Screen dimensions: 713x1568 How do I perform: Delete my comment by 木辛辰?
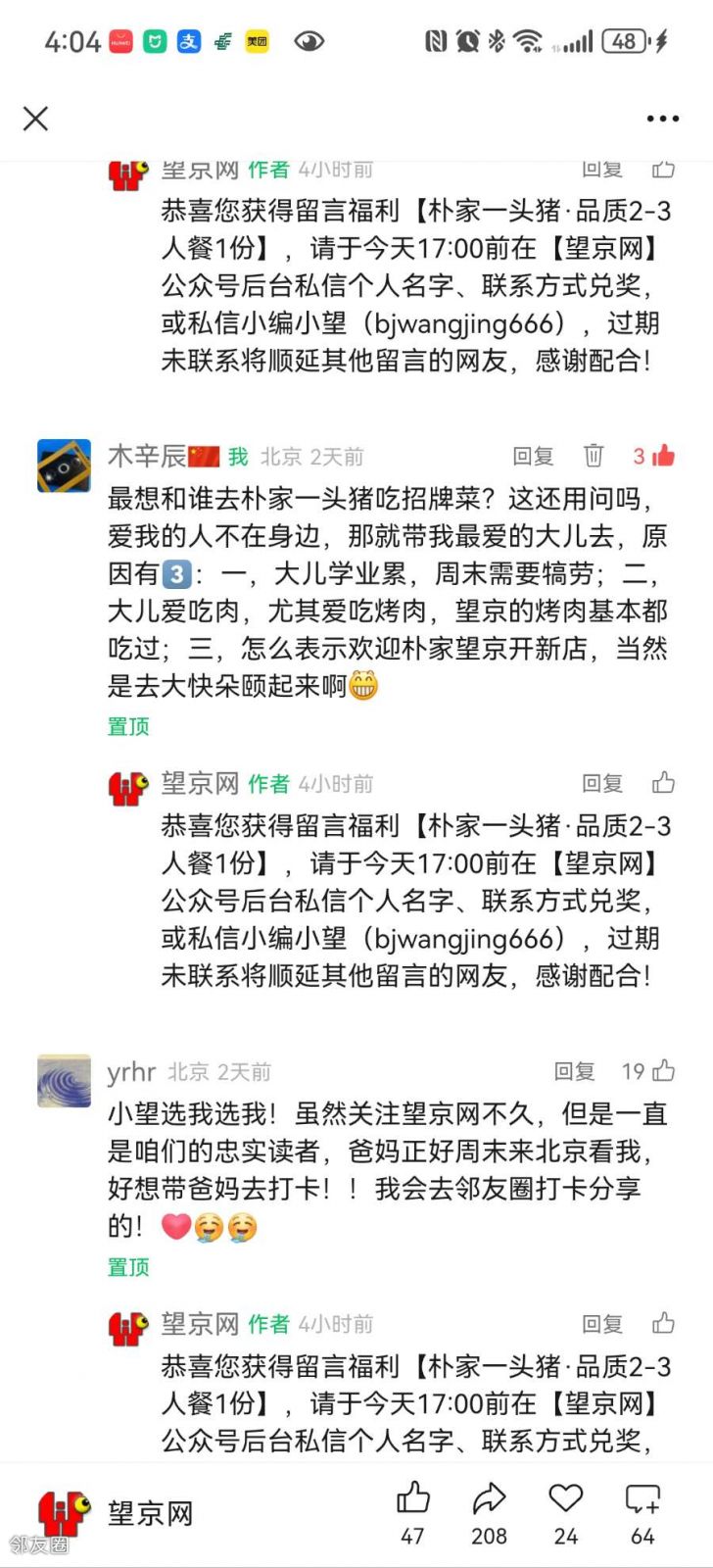594,456
